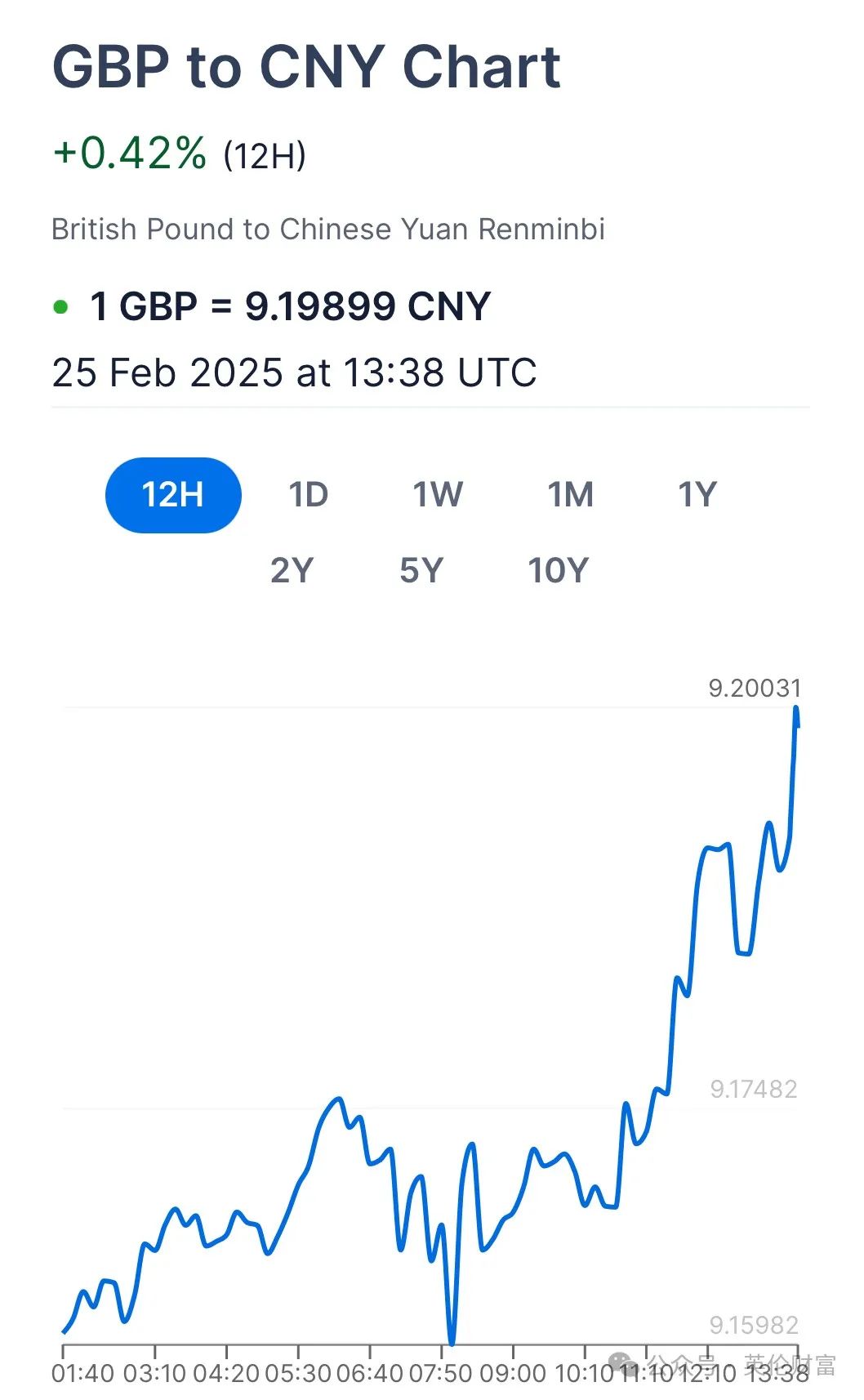Image resolution: width=864 pixels, height=1400 pixels.
Task: Switch chart to 1D range
Action: tap(309, 495)
